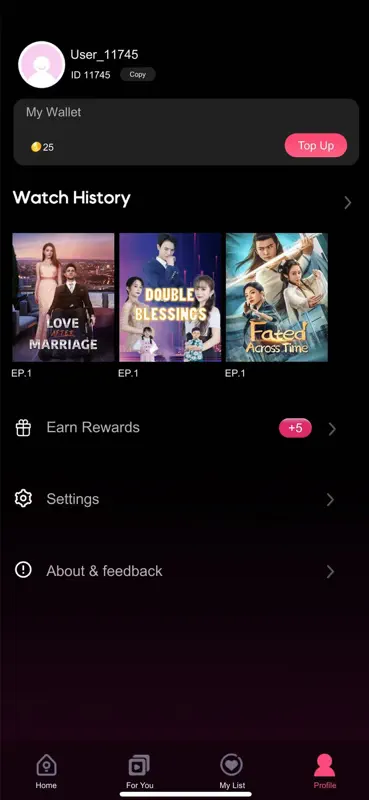Tap Top Up in My Wallet

point(316,145)
